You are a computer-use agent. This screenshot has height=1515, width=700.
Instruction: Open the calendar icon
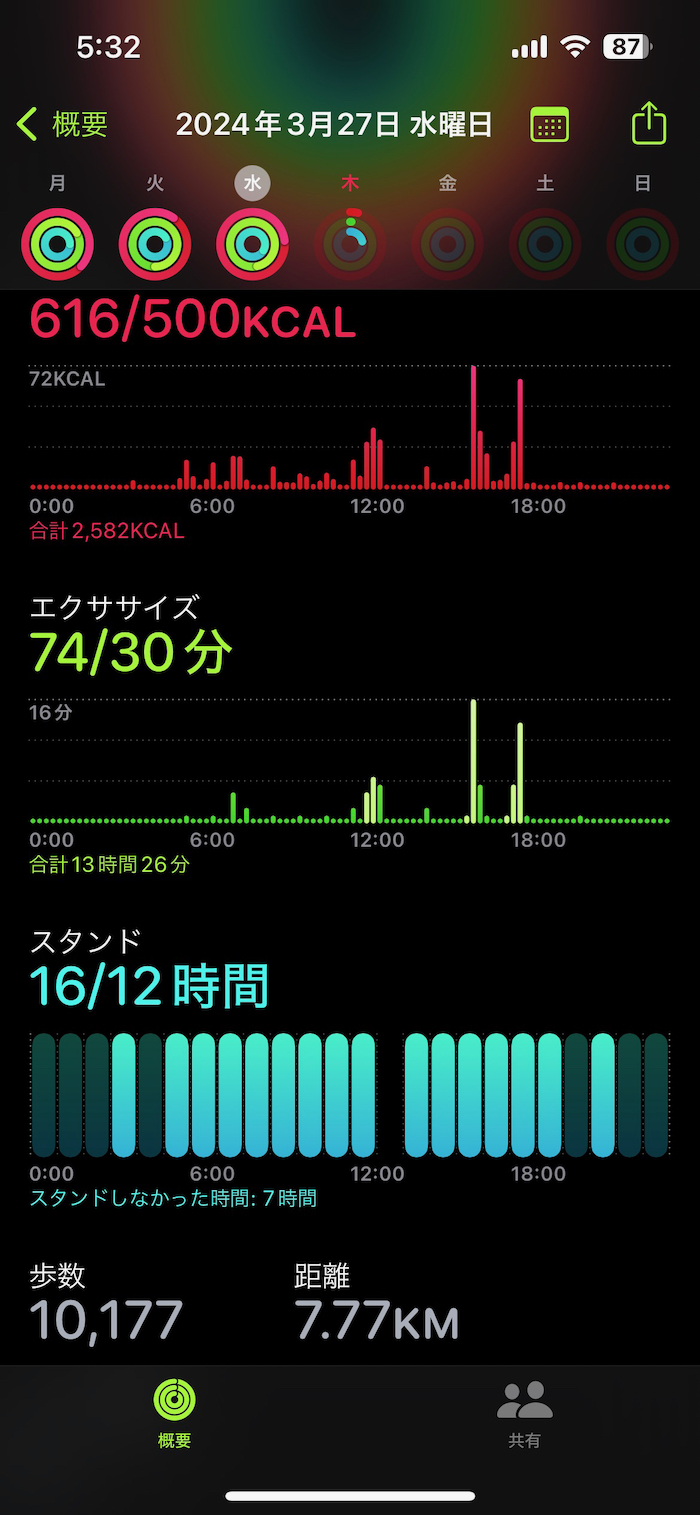point(549,125)
